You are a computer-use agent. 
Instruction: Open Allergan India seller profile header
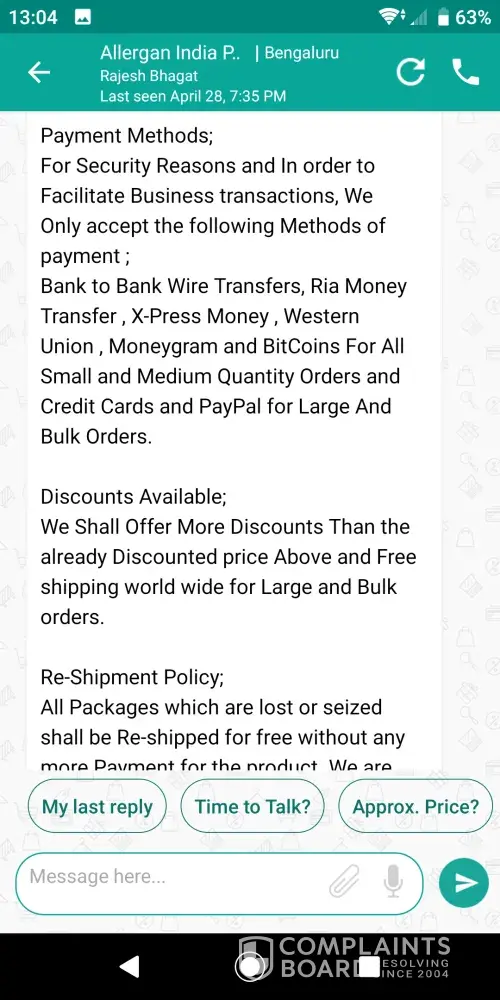pyautogui.click(x=219, y=74)
